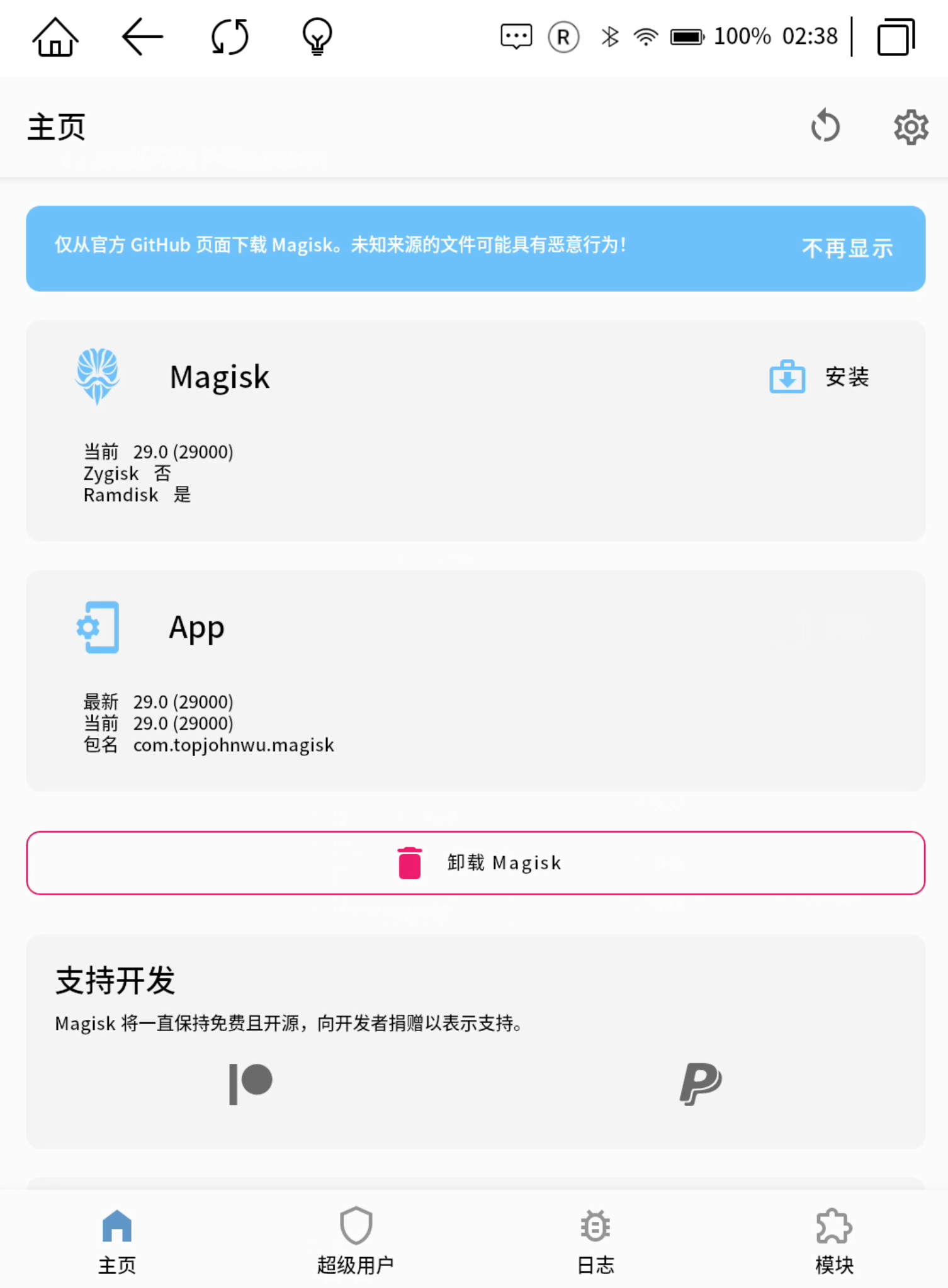Dismiss the warning banner with 不再显示
The image size is (948, 1288).
pos(847,248)
